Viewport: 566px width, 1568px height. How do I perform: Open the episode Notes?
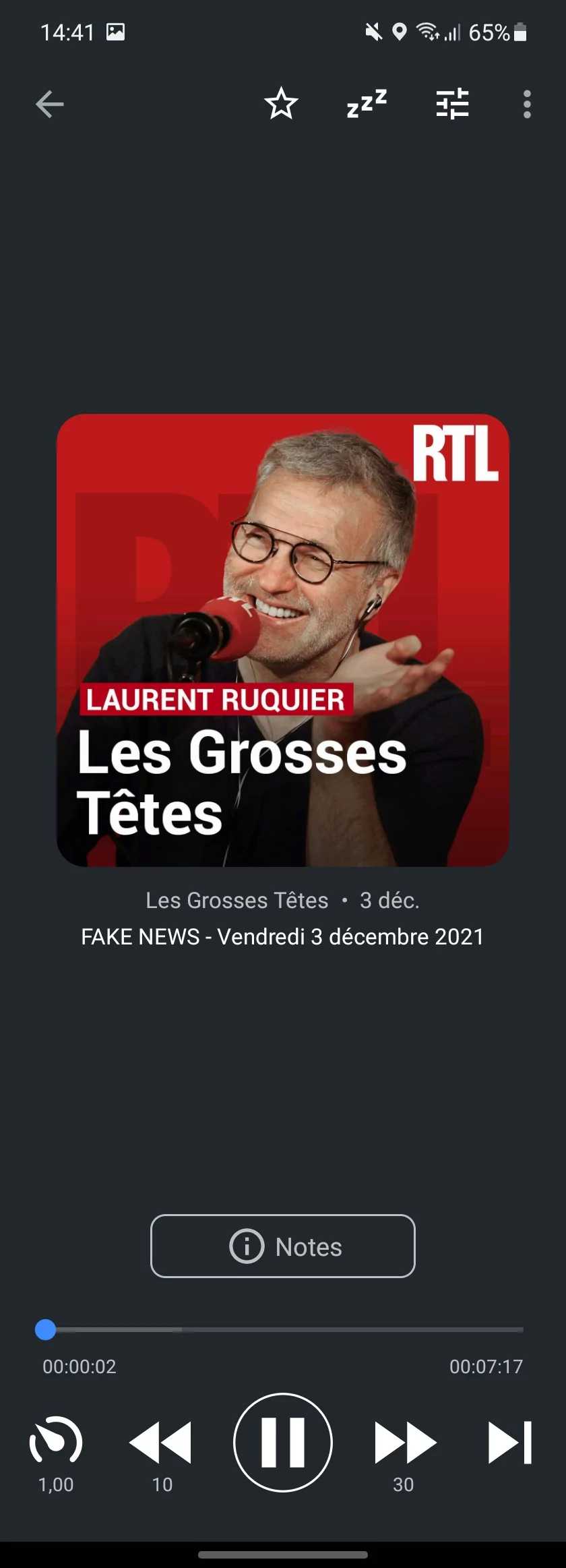click(x=283, y=1246)
